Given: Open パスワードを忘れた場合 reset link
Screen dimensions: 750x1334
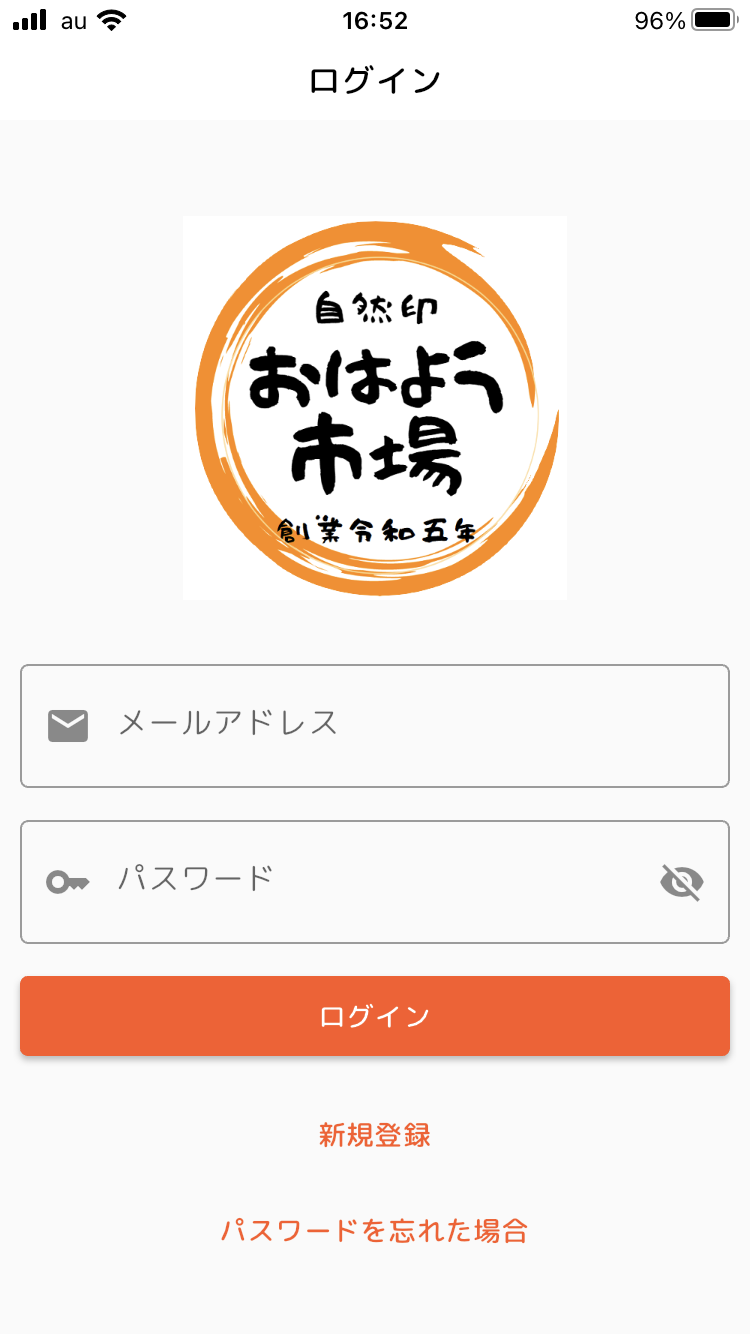Looking at the screenshot, I should click(375, 1230).
